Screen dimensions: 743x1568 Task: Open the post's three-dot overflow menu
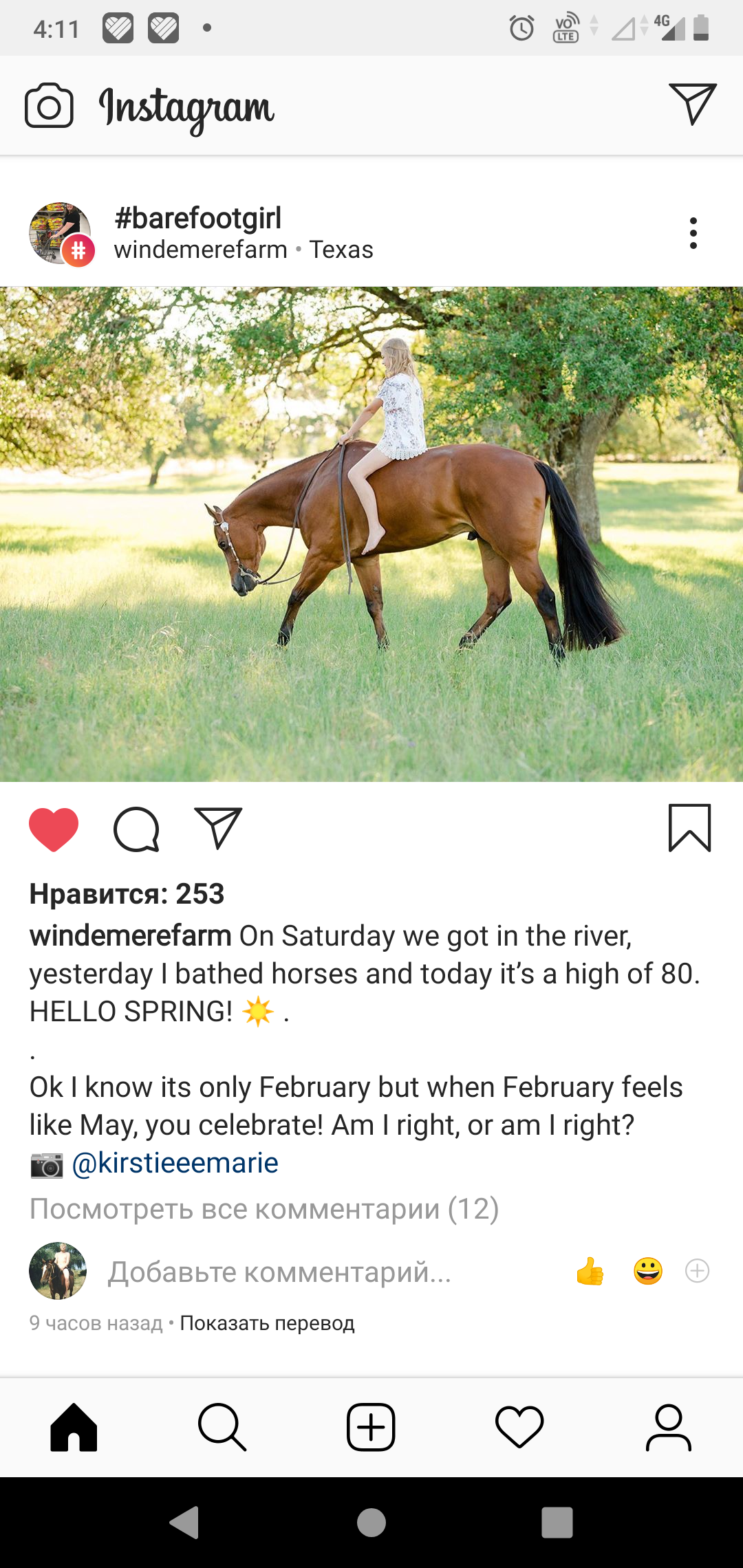[x=693, y=233]
